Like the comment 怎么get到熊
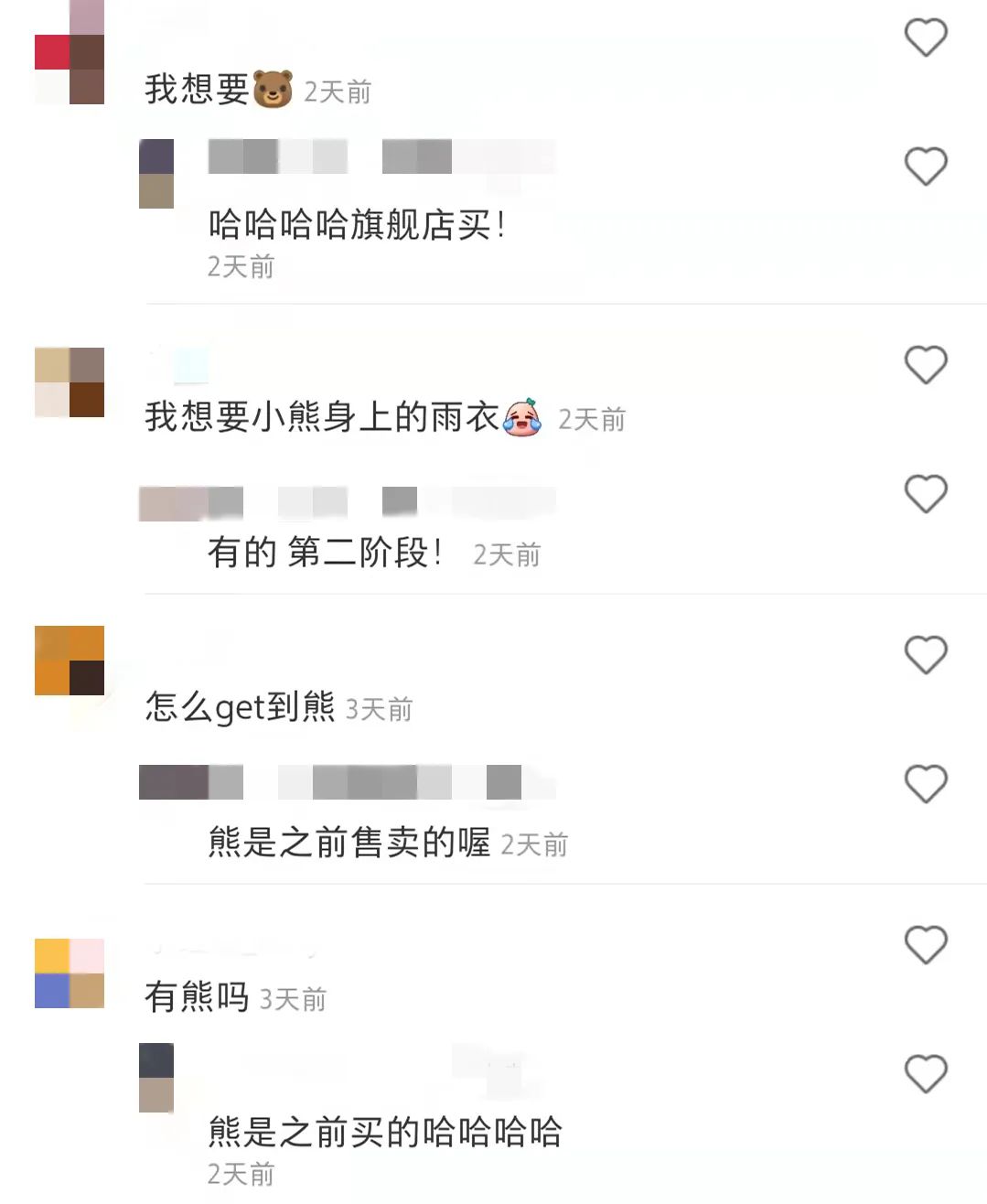The height and width of the screenshot is (1204, 987). pyautogui.click(x=925, y=655)
